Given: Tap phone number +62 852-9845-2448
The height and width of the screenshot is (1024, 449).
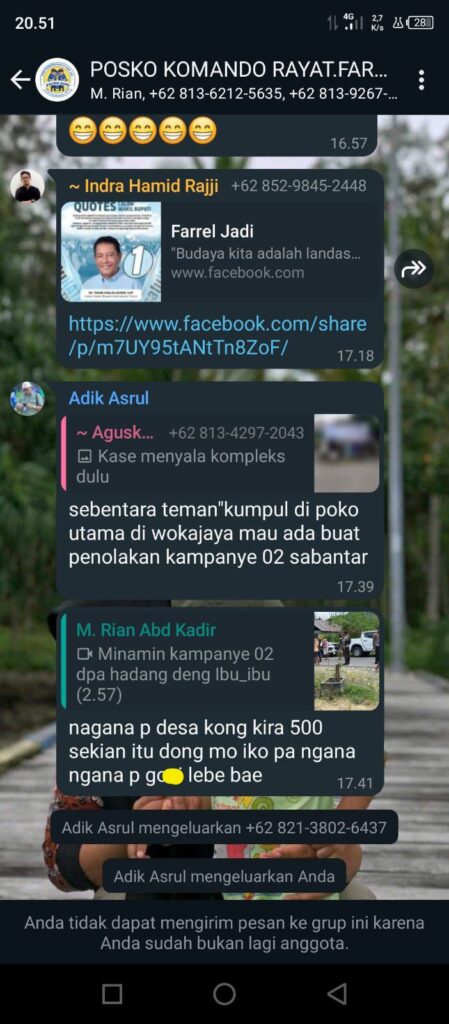Looking at the screenshot, I should coord(299,186).
